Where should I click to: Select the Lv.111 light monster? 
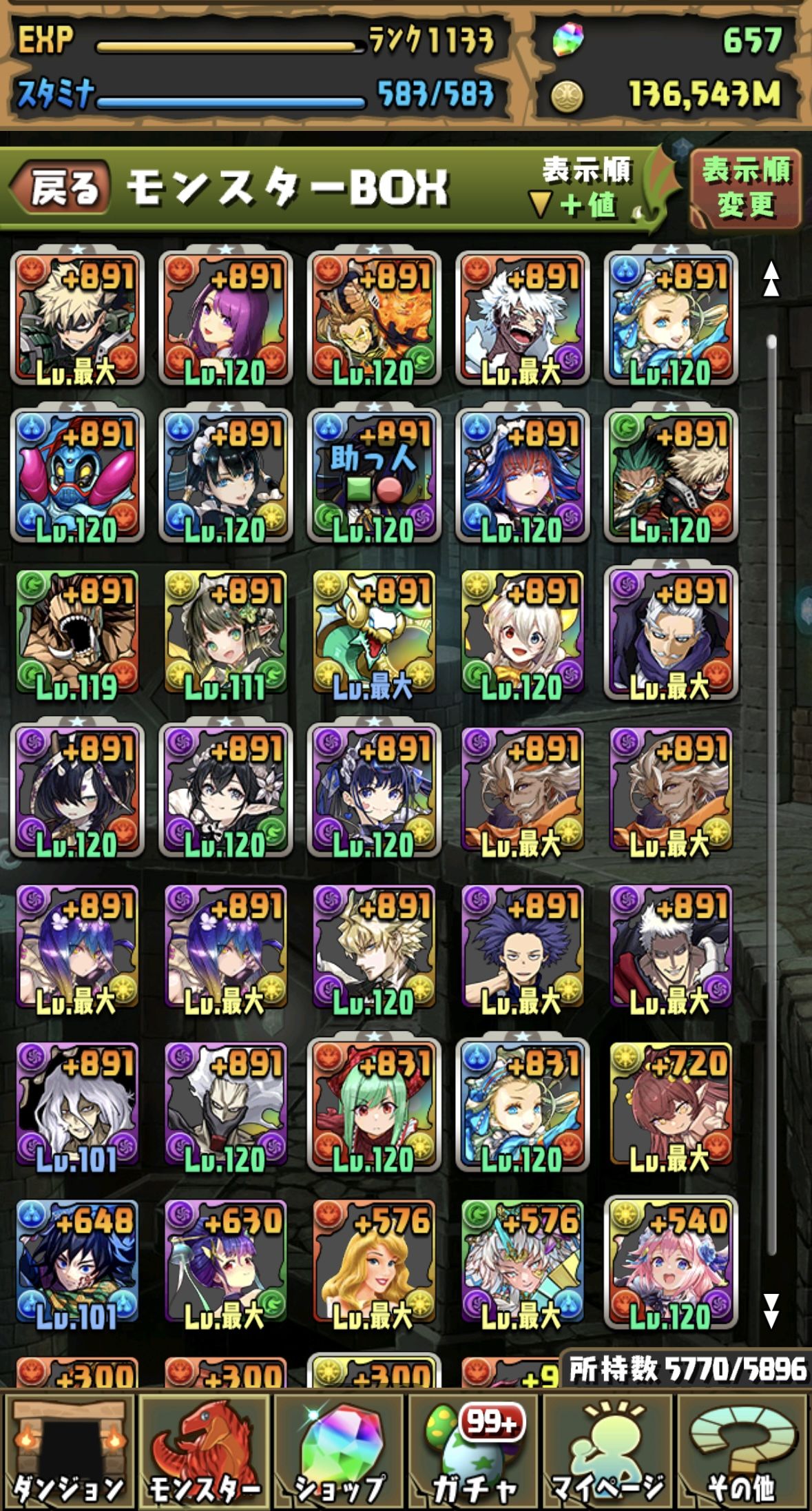pyautogui.click(x=225, y=633)
